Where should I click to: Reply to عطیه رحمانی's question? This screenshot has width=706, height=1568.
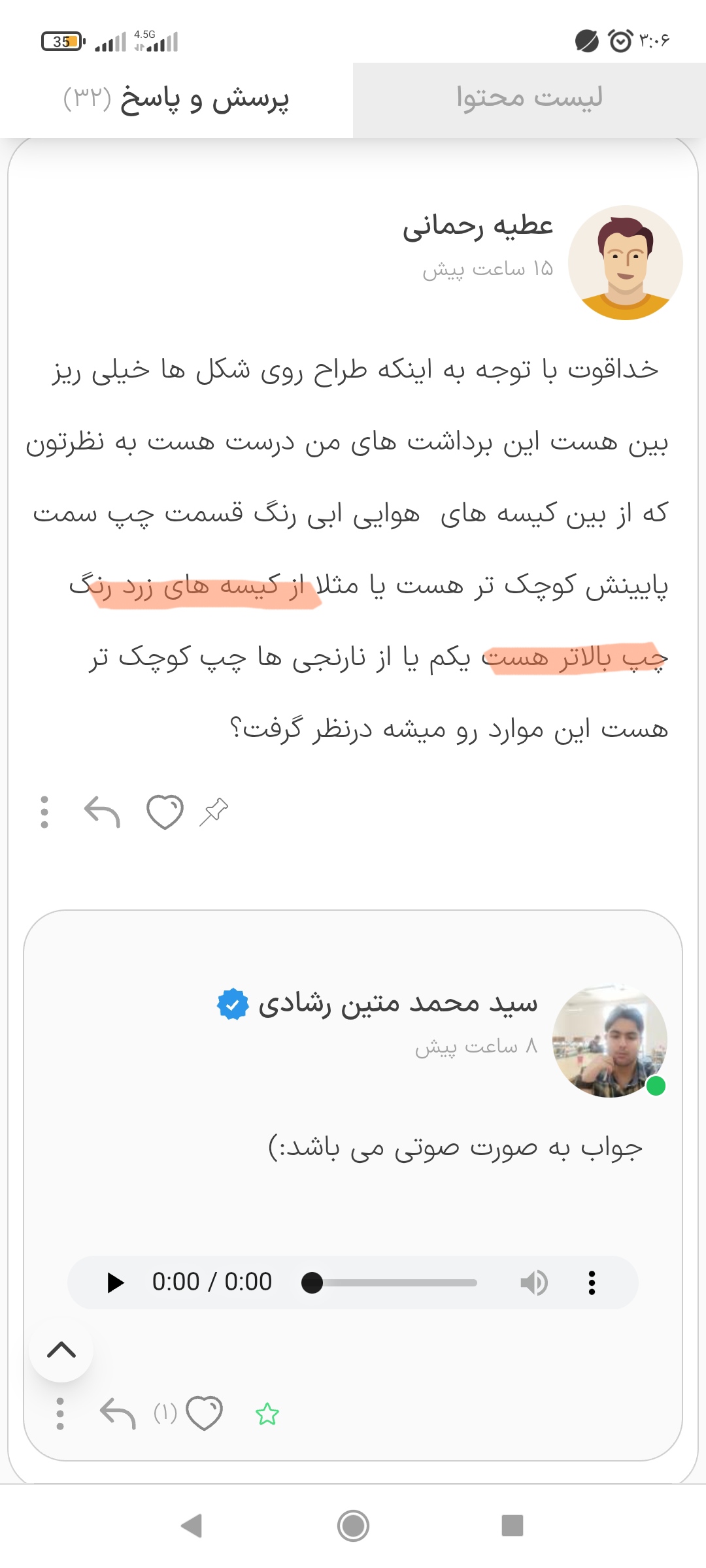103,812
